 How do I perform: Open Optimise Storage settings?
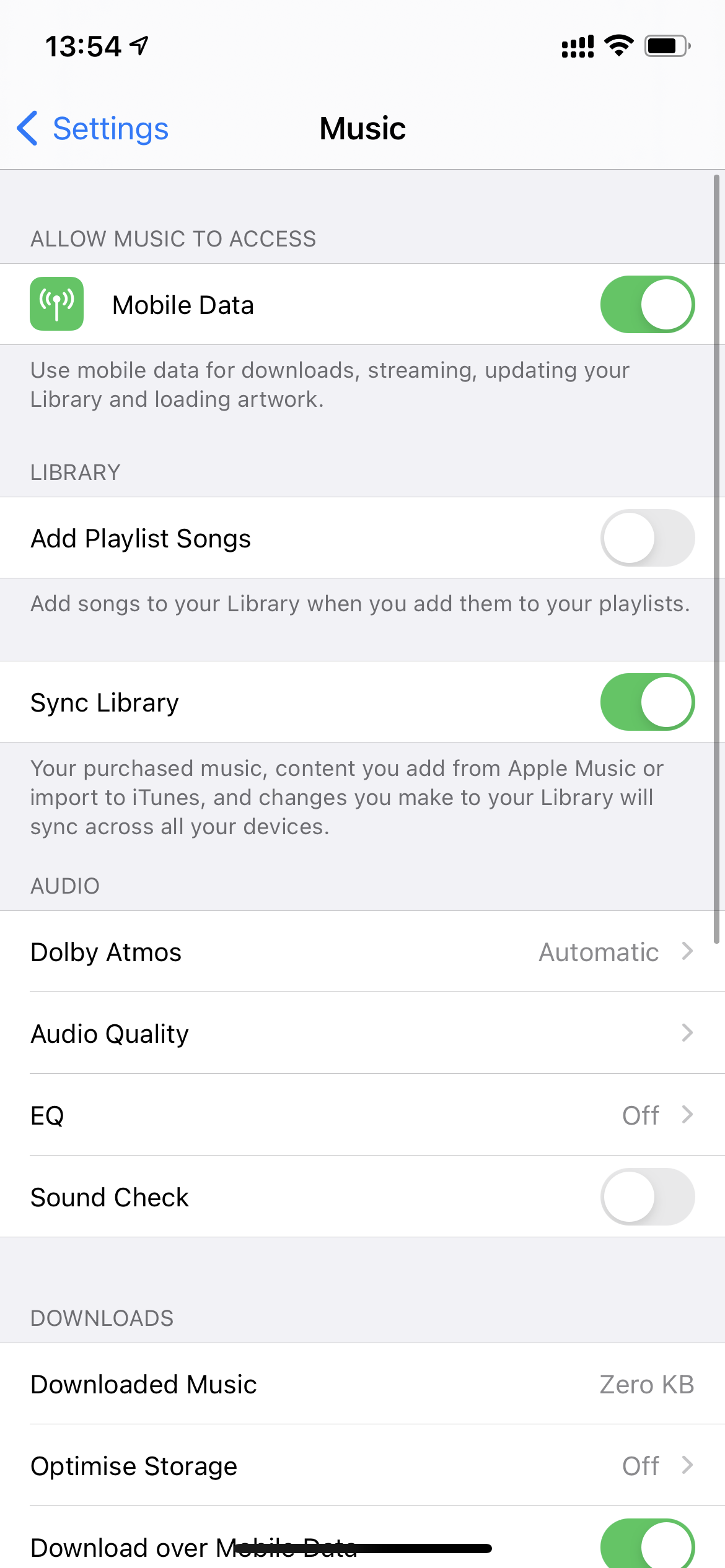coord(362,1466)
